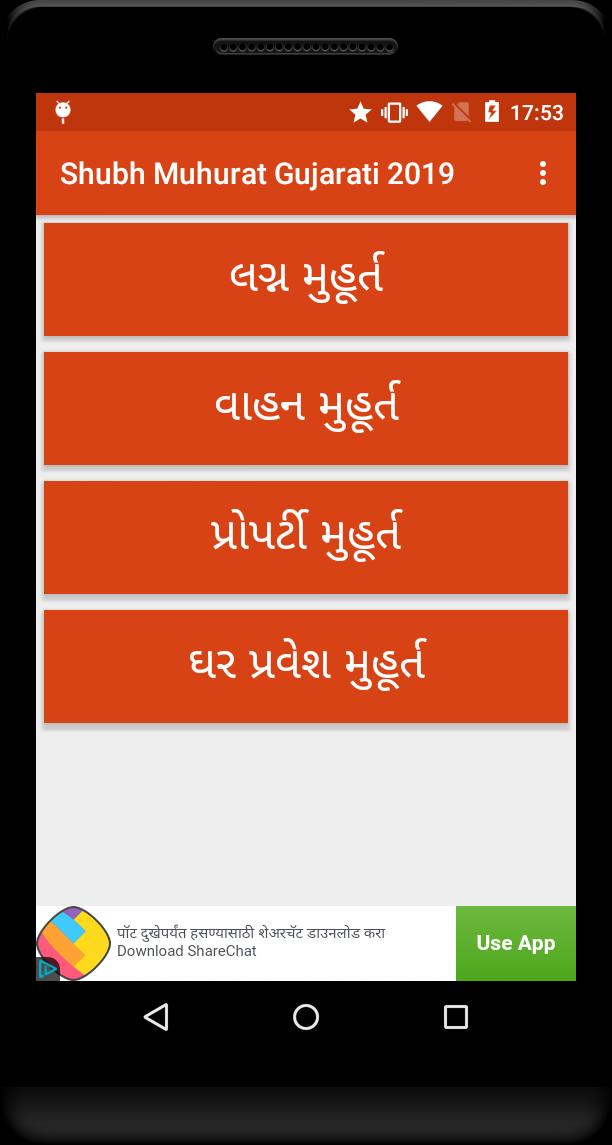
Task: Open the overflow menu
Action: coord(542,173)
